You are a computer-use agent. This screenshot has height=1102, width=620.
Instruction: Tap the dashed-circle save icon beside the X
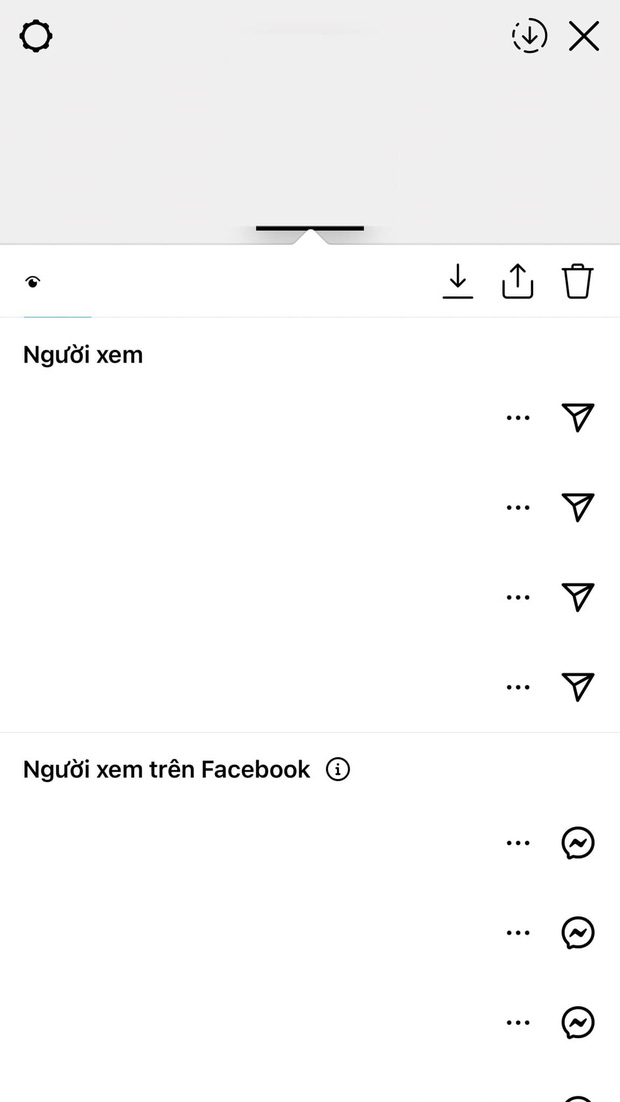pyautogui.click(x=529, y=37)
